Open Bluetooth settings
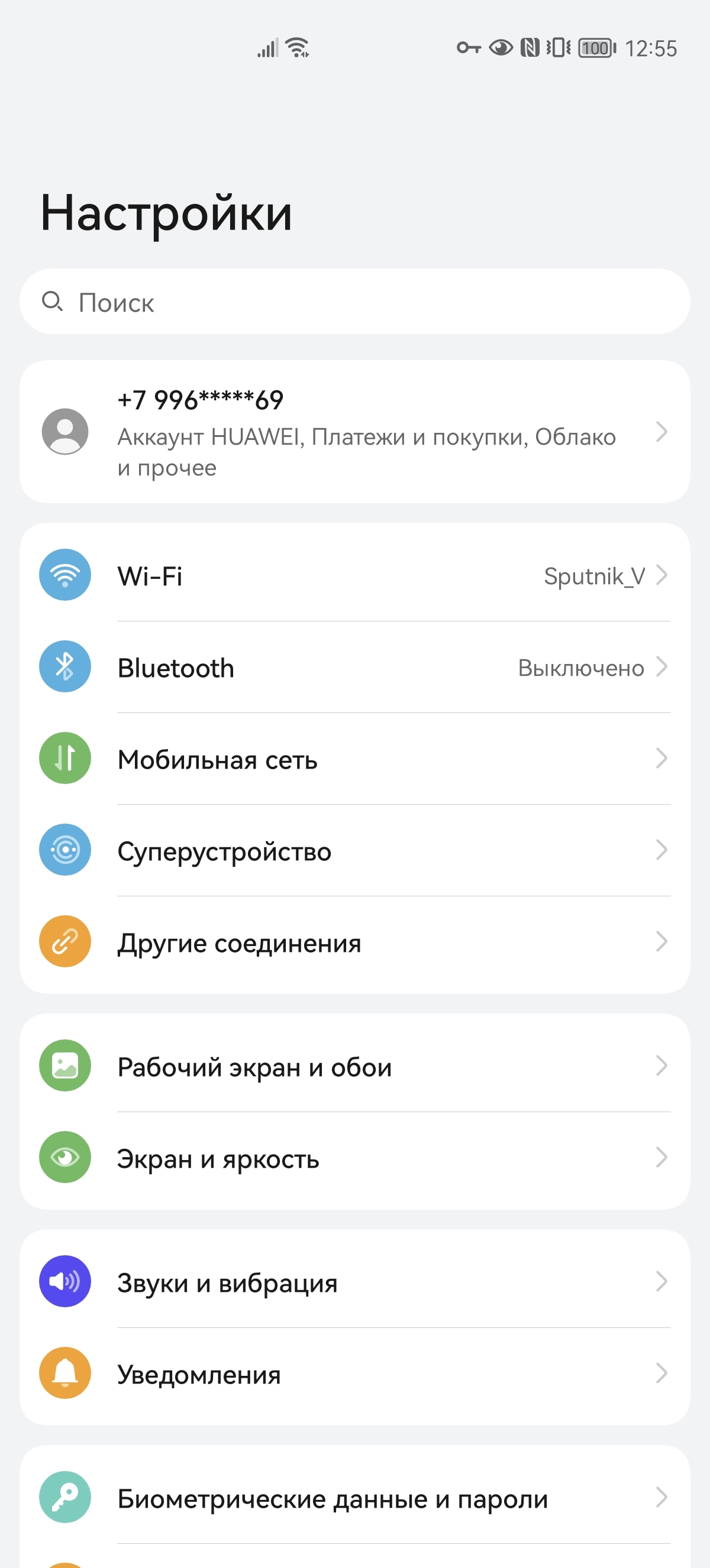 [354, 667]
